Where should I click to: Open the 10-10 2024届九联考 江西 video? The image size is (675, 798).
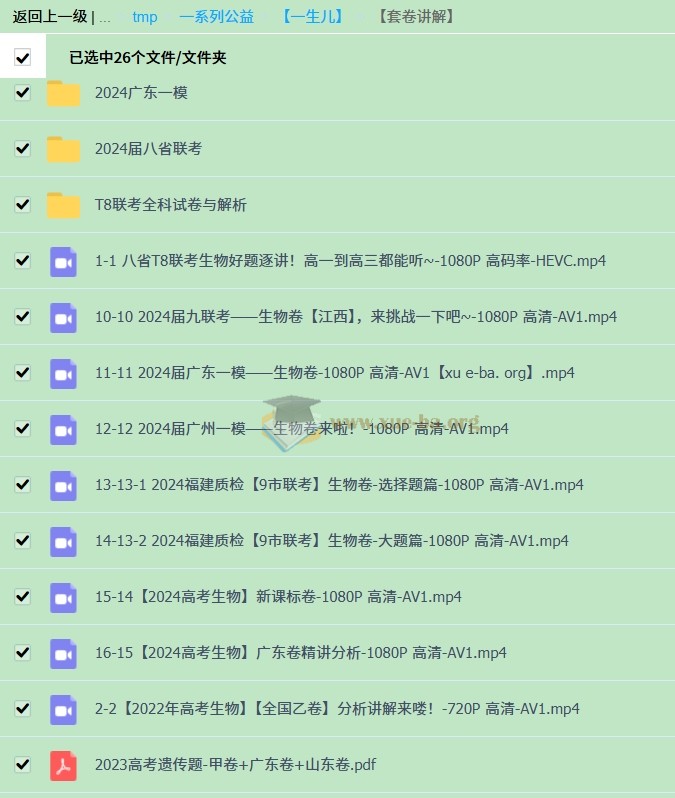(355, 317)
